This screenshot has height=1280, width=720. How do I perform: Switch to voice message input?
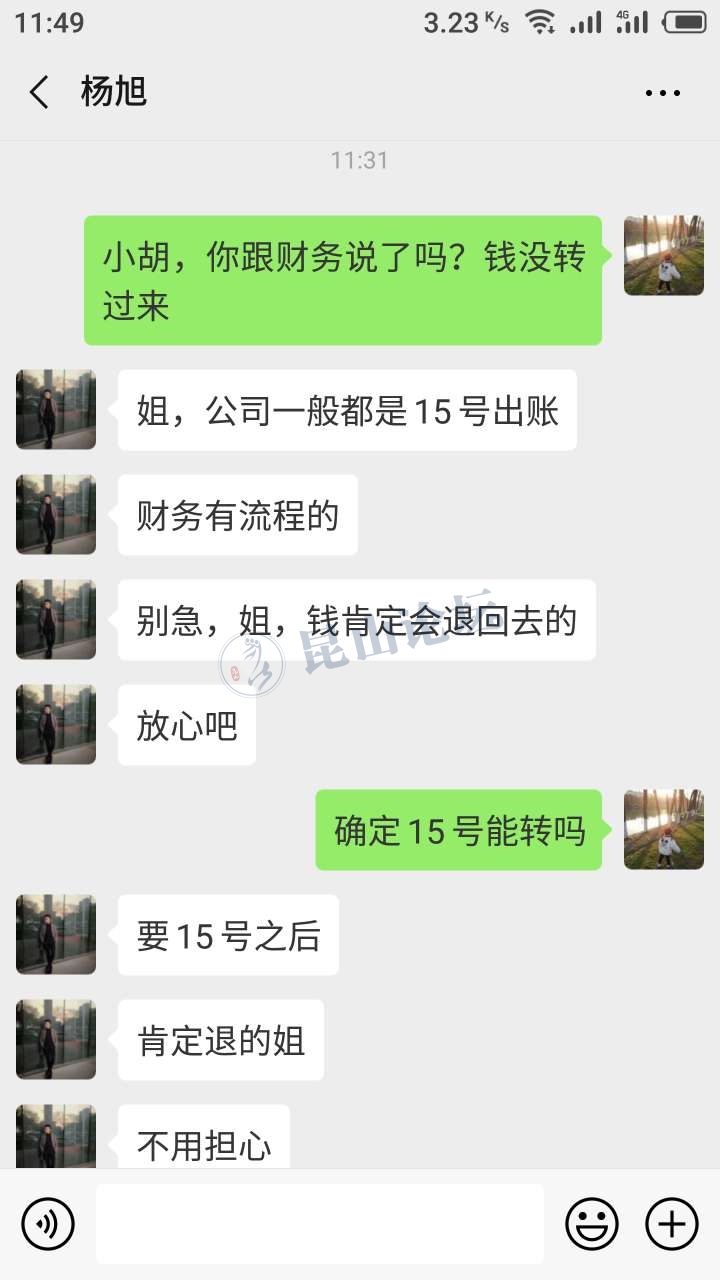point(48,1223)
